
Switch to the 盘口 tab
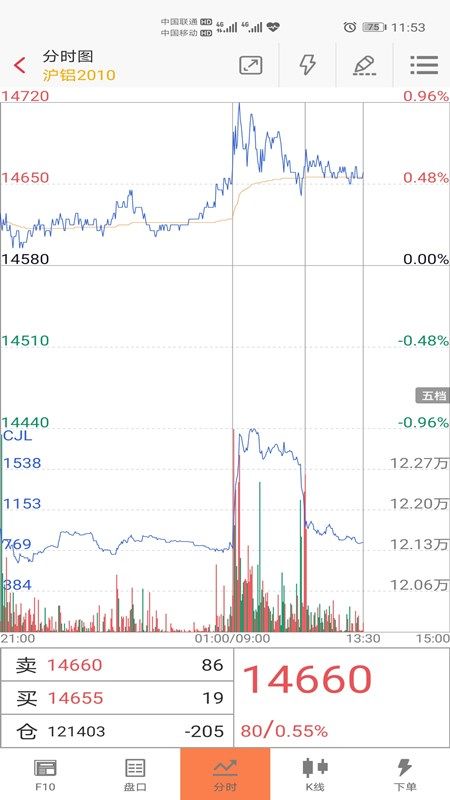135,774
